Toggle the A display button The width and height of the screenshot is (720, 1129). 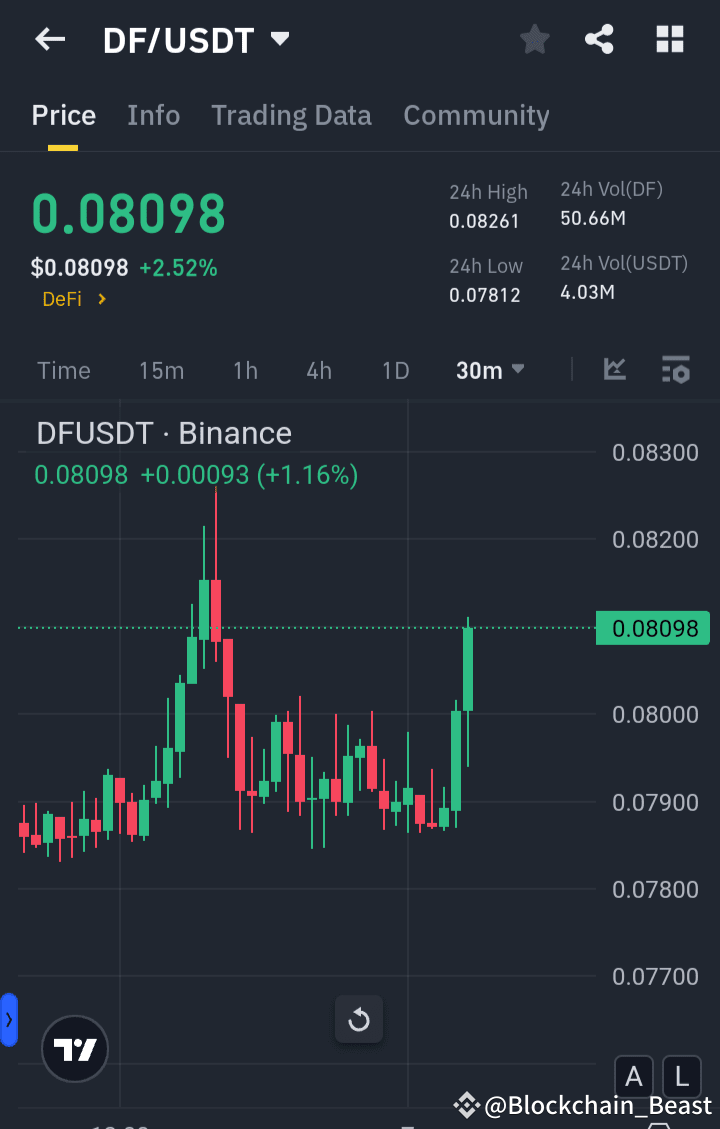(x=634, y=1076)
